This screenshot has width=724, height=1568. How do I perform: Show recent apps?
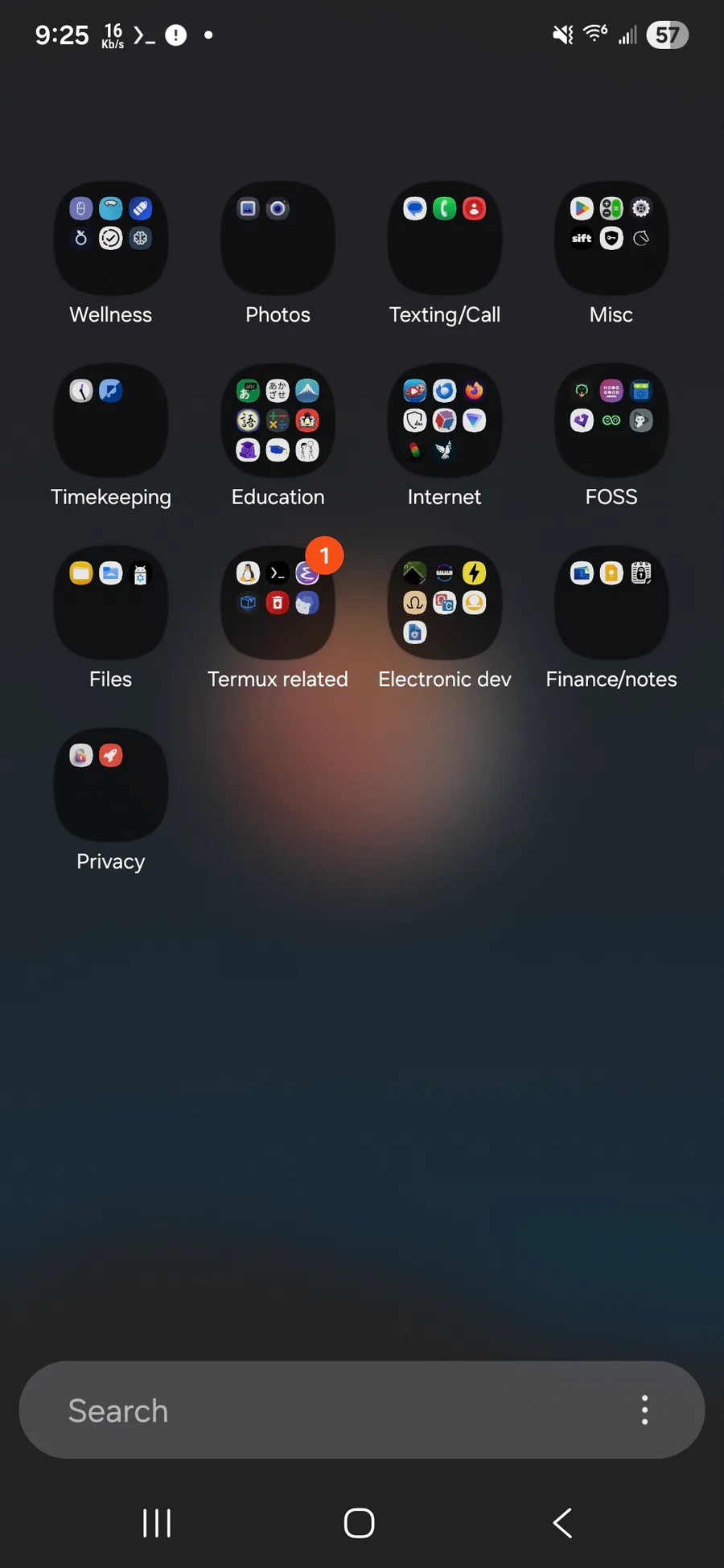coord(157,1523)
